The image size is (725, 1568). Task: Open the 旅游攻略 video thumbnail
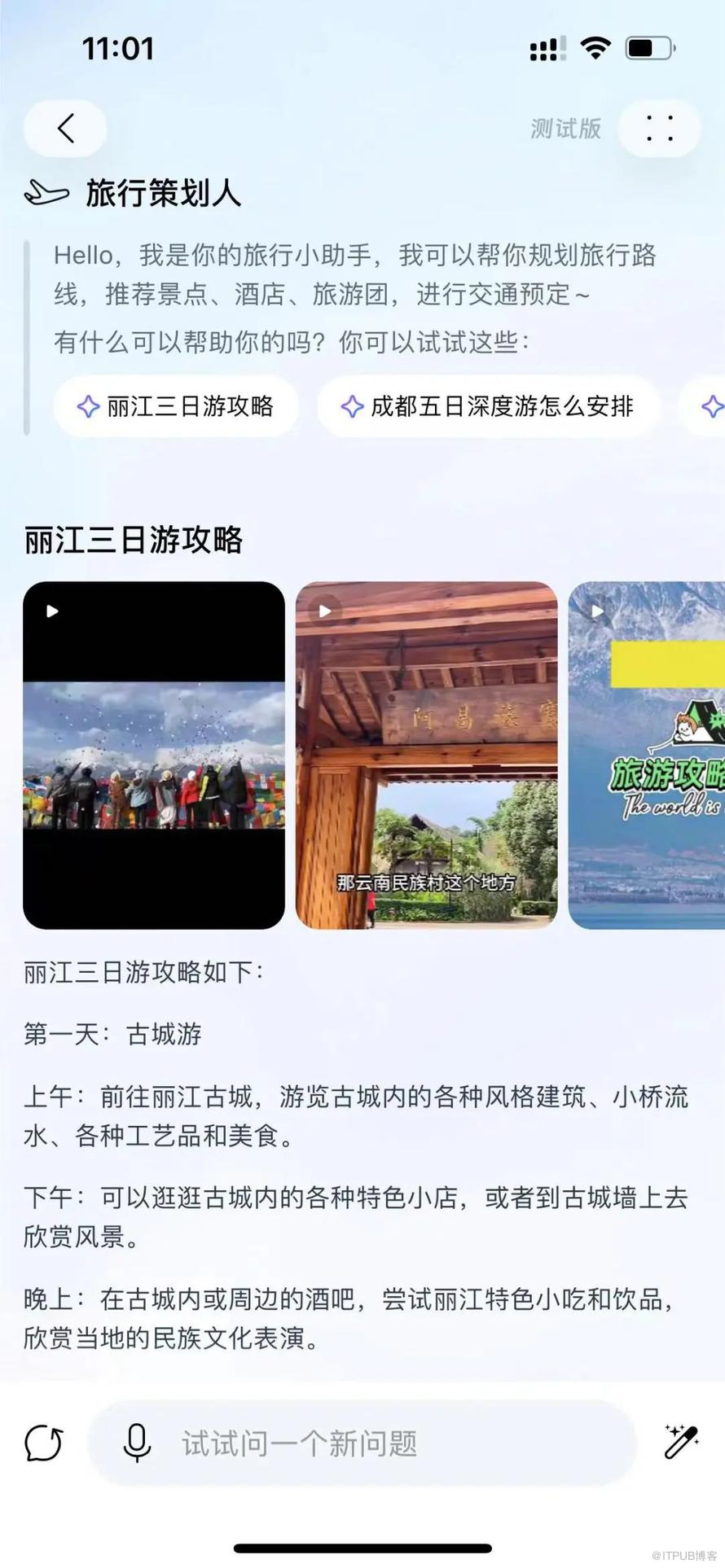(x=648, y=755)
